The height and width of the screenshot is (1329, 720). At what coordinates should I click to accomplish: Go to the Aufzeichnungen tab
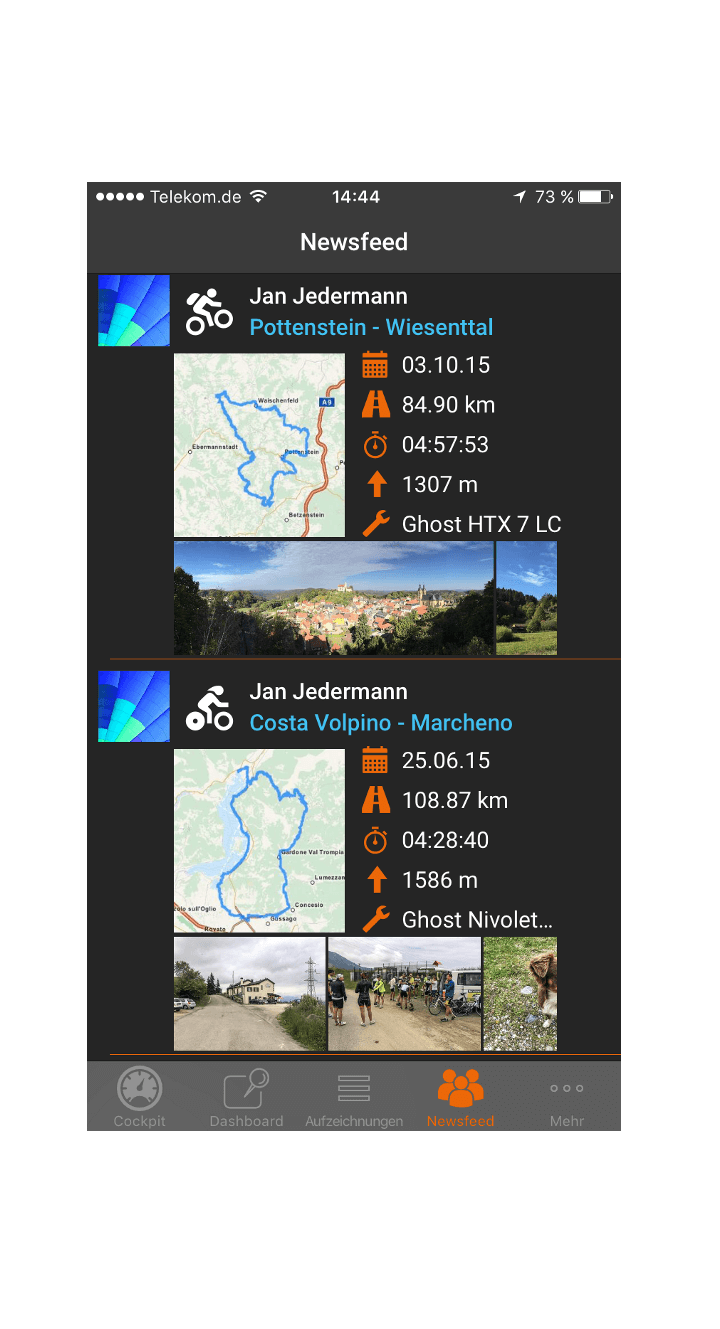[354, 1097]
